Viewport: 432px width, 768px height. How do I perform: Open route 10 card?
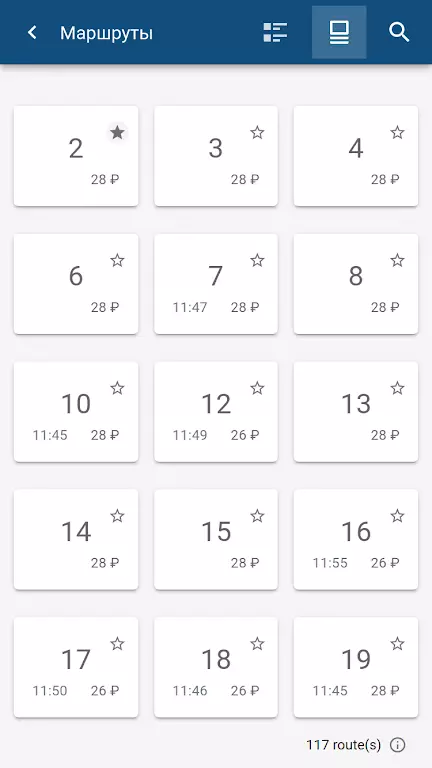click(x=76, y=412)
